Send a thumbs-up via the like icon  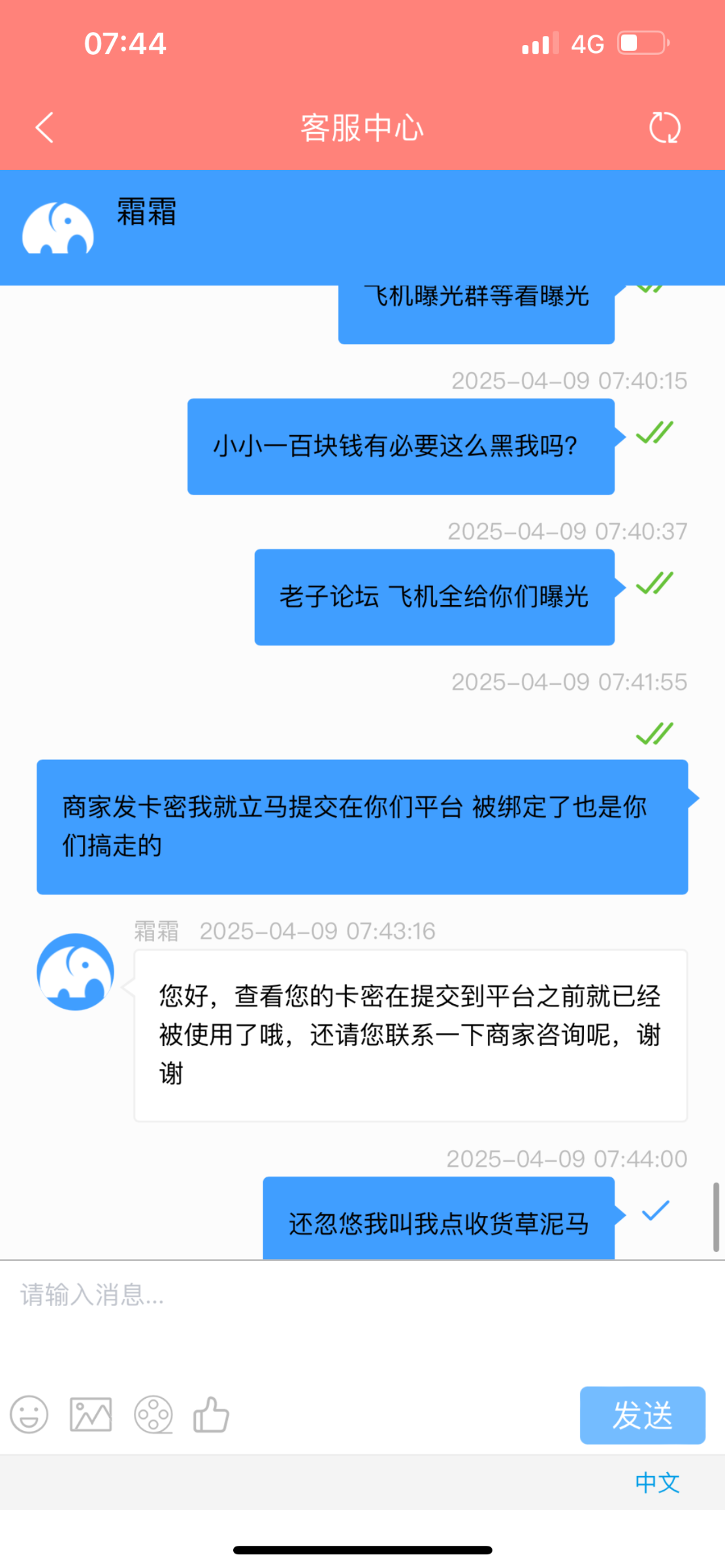(x=210, y=1415)
